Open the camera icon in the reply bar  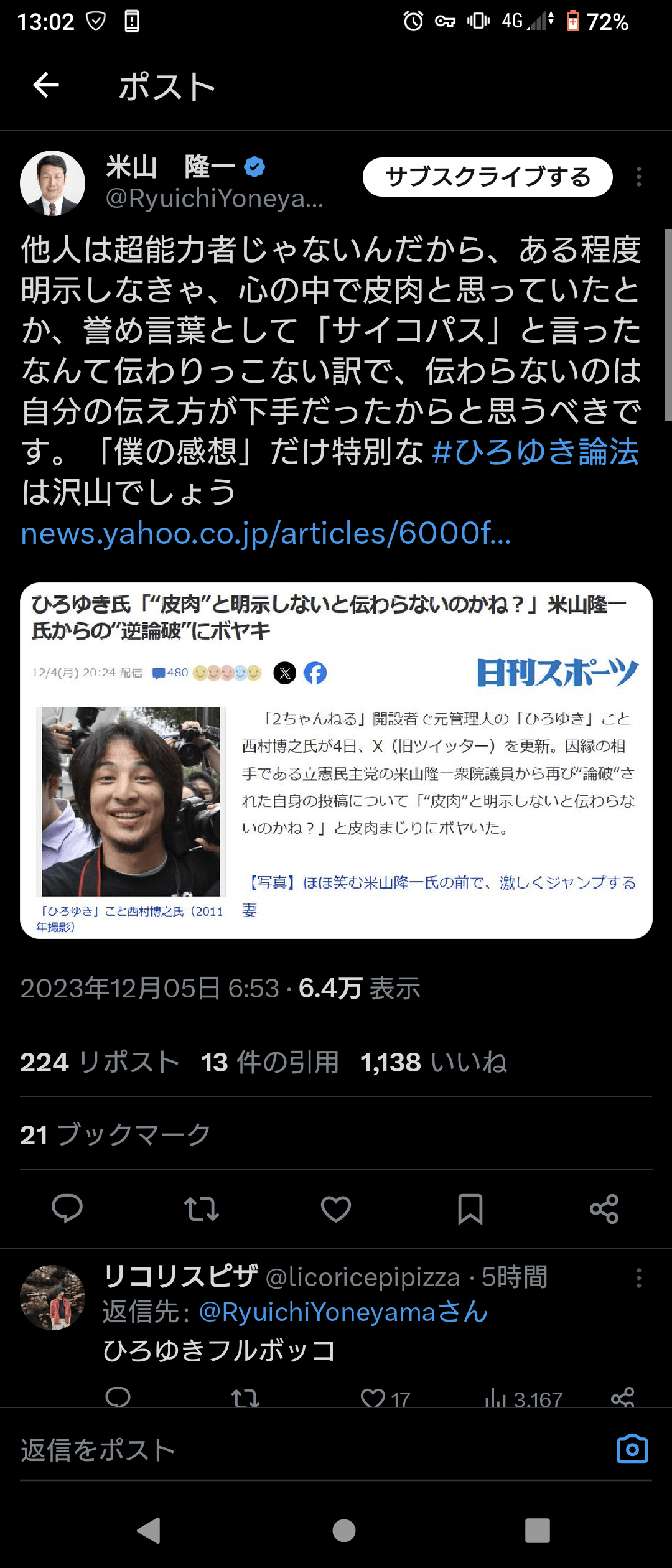(632, 1449)
